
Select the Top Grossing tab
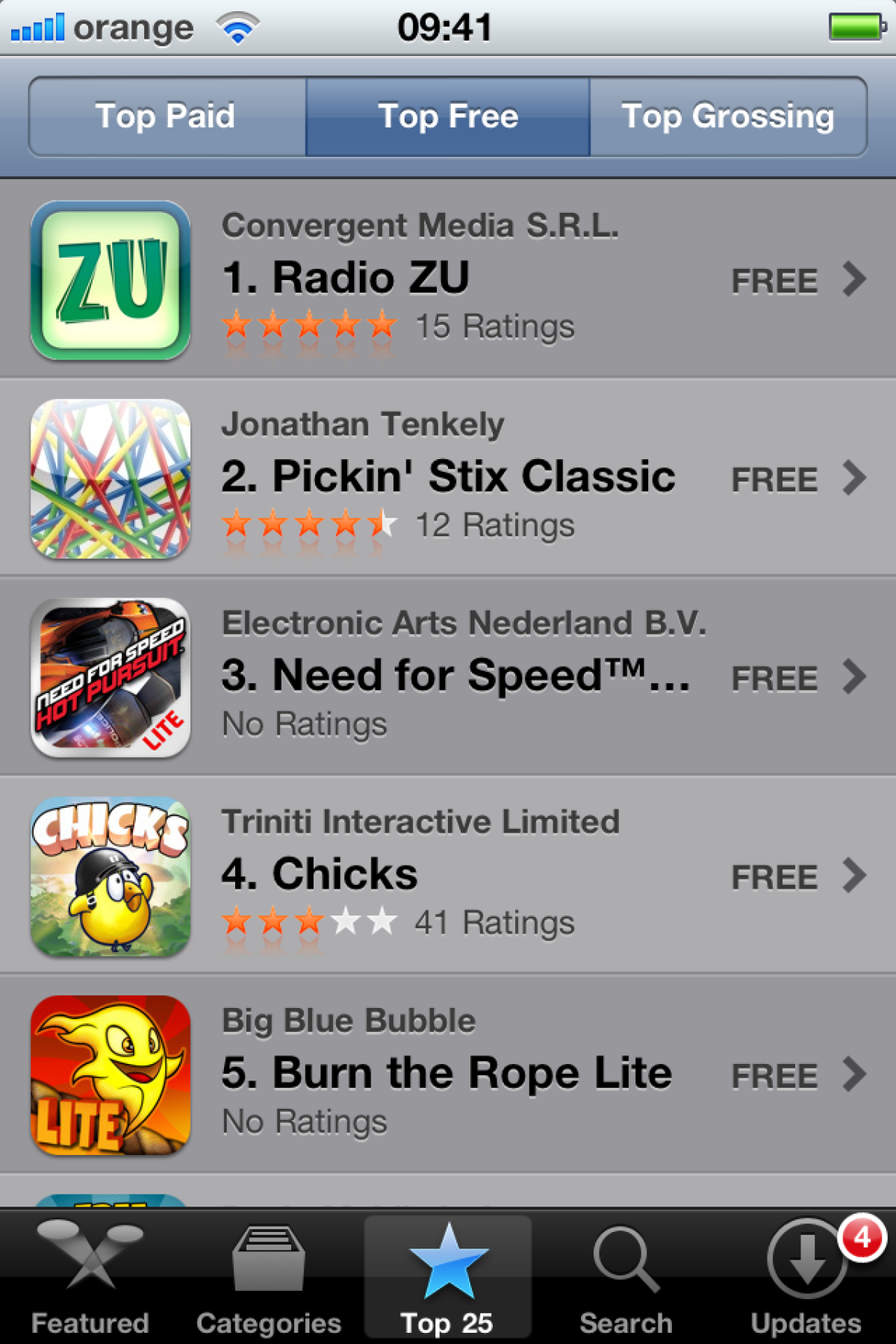728,116
